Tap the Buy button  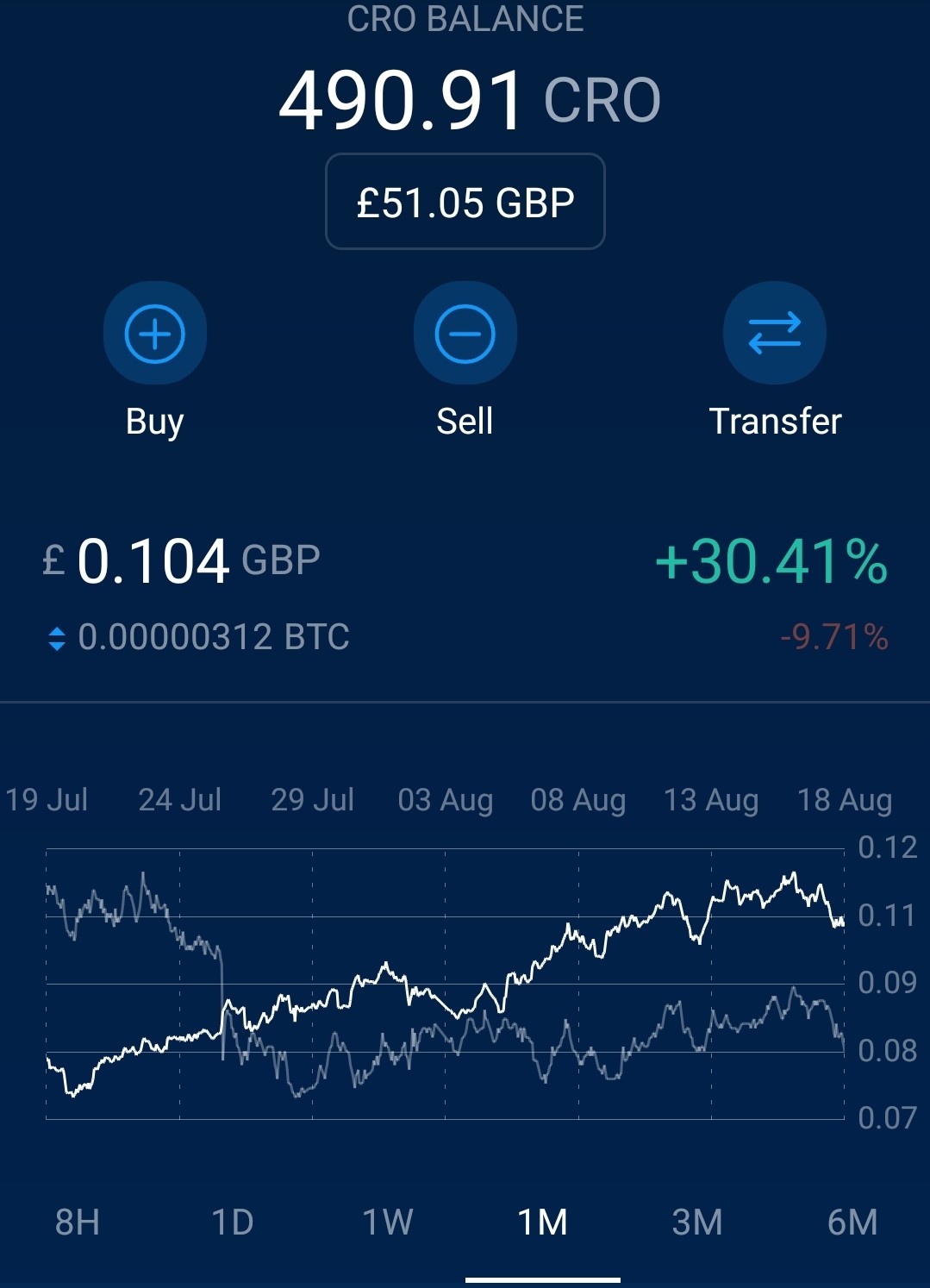click(155, 333)
